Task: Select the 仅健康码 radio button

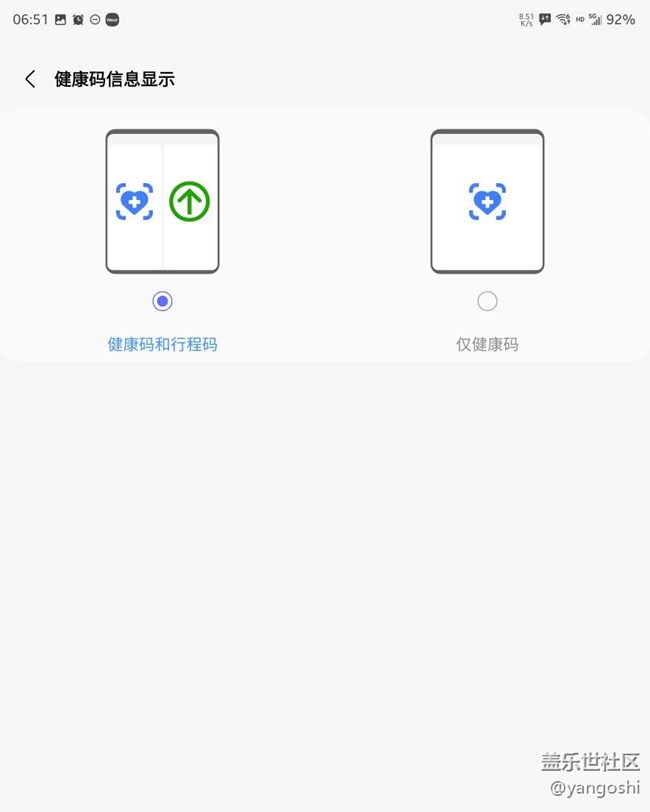Action: pyautogui.click(x=487, y=301)
